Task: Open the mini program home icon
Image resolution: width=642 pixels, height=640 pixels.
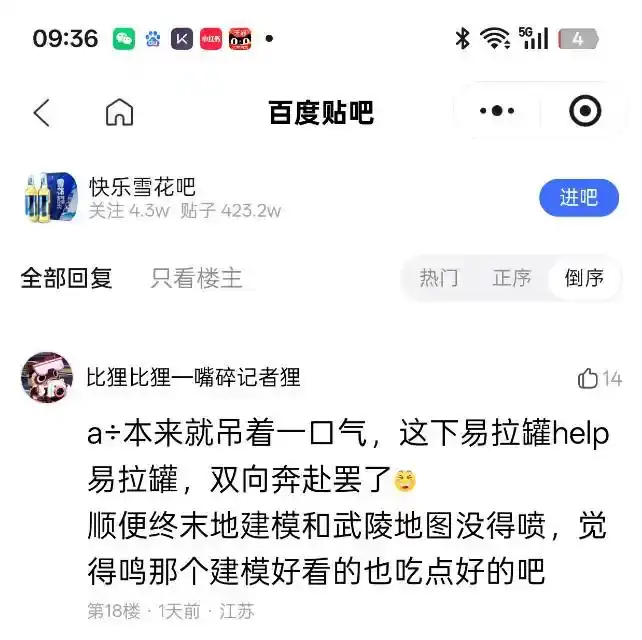Action: [119, 112]
